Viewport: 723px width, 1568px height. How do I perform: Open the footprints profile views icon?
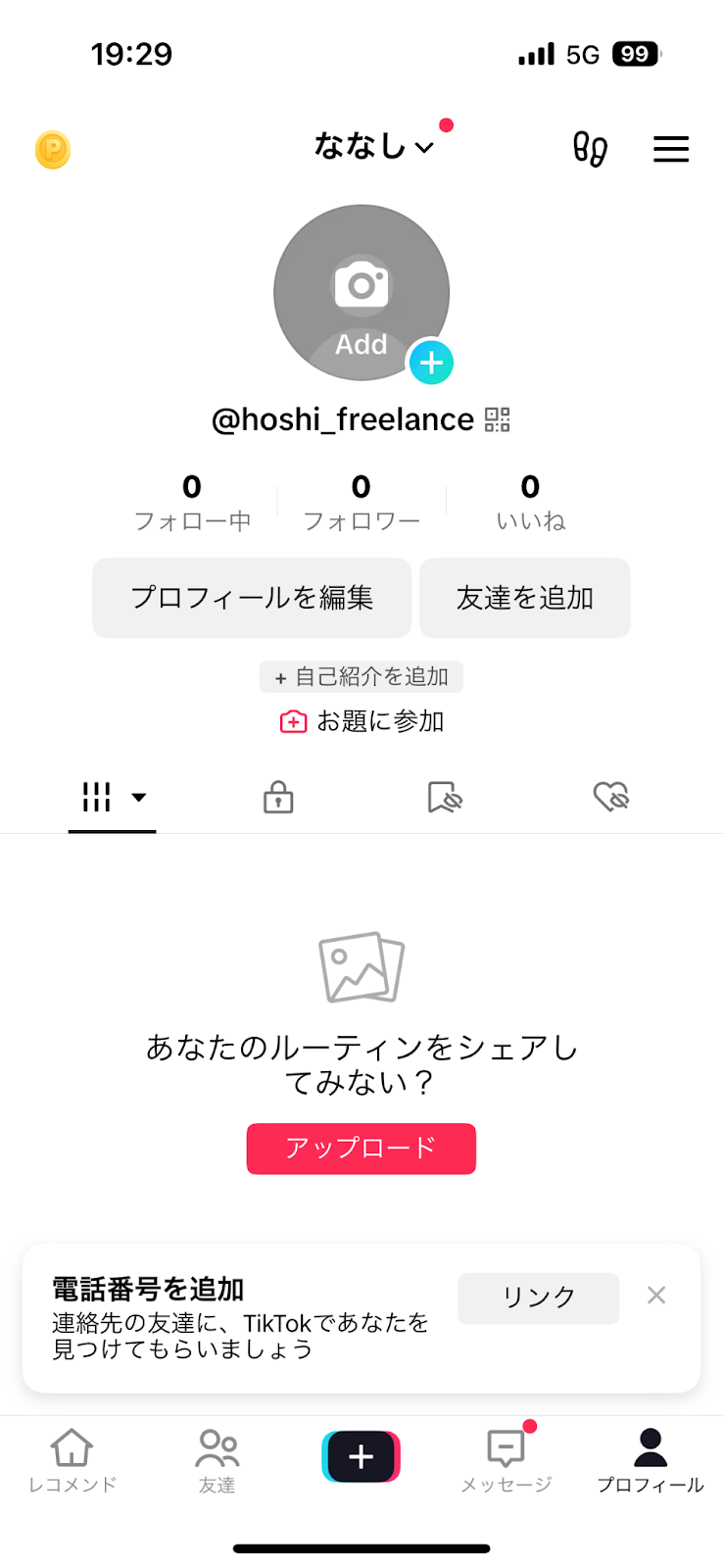tap(590, 149)
